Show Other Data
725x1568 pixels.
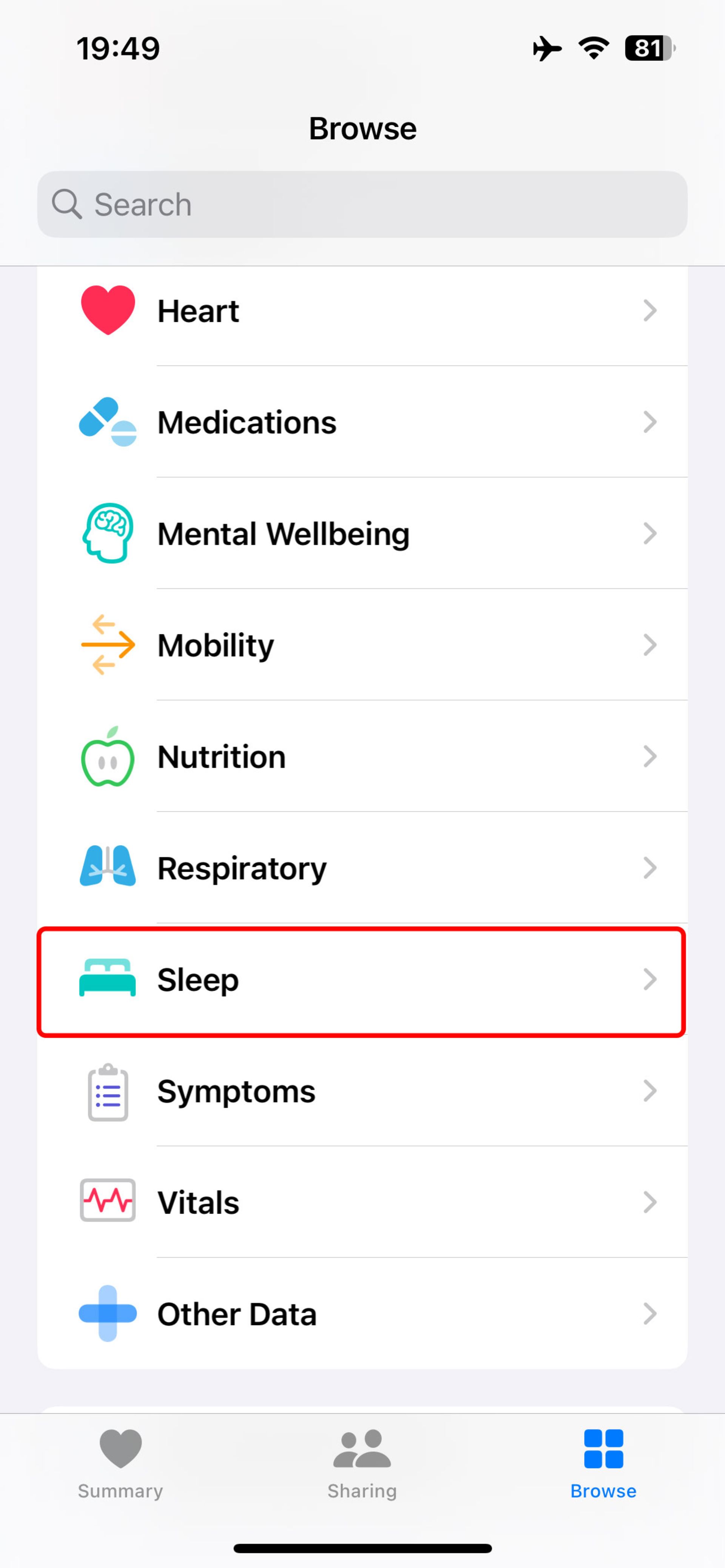click(x=362, y=1314)
